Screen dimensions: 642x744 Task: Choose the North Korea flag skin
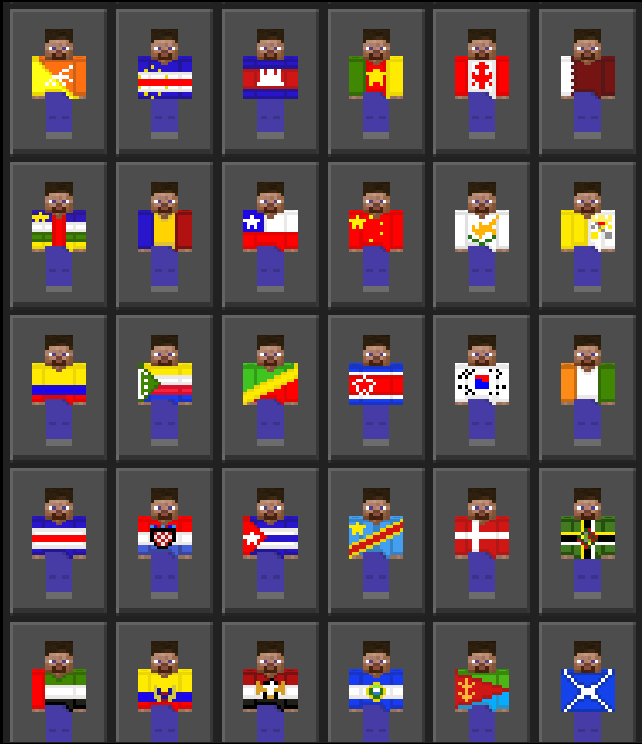[x=376, y=387]
